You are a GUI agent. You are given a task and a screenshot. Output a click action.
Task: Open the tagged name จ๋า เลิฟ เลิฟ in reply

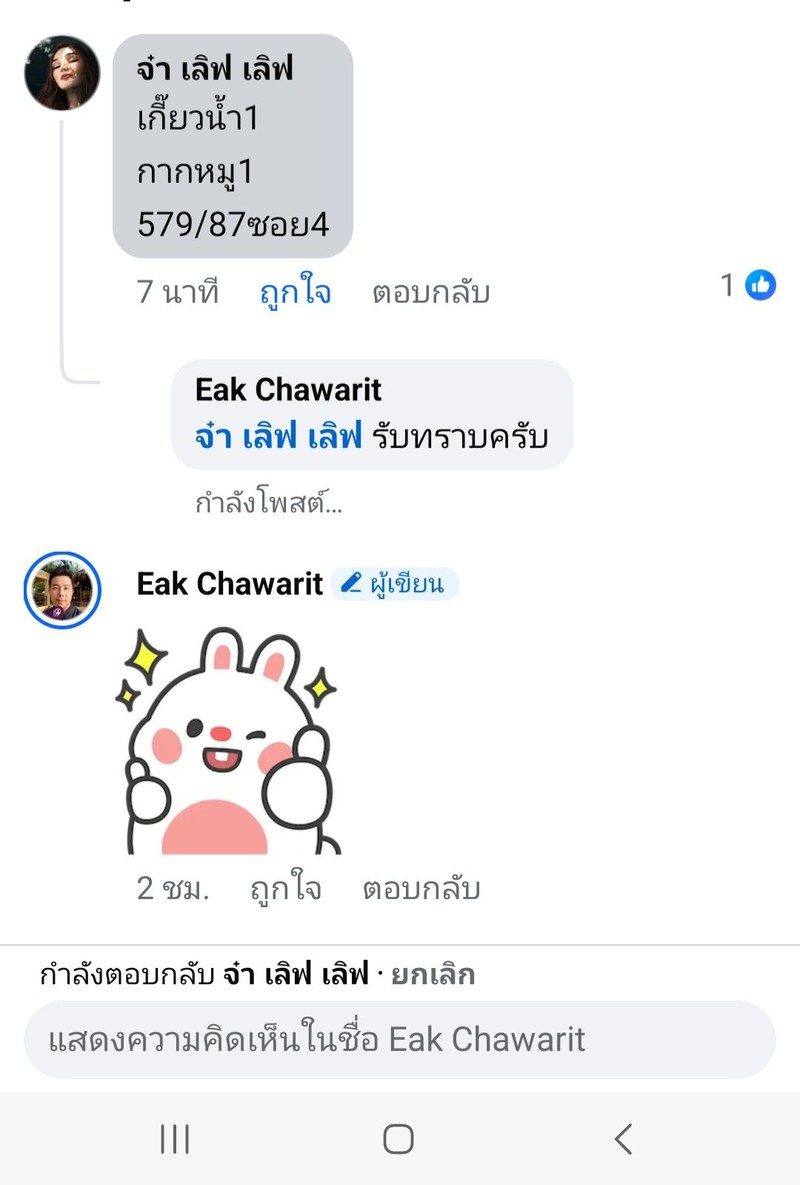click(277, 437)
